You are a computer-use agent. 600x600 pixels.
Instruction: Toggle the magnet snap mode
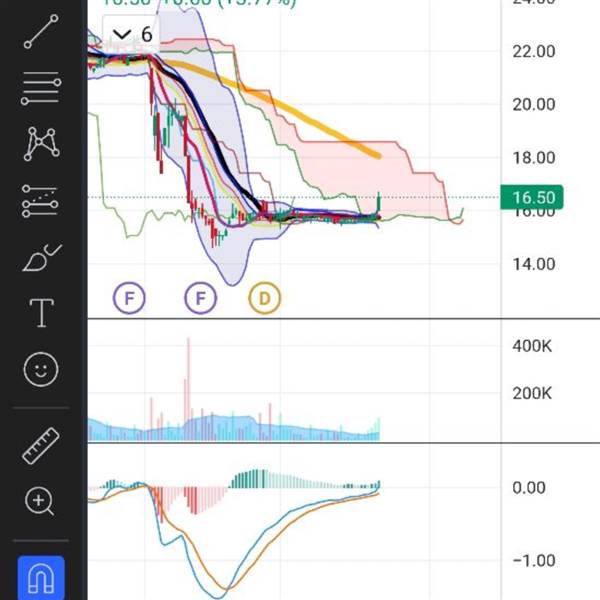(x=41, y=578)
